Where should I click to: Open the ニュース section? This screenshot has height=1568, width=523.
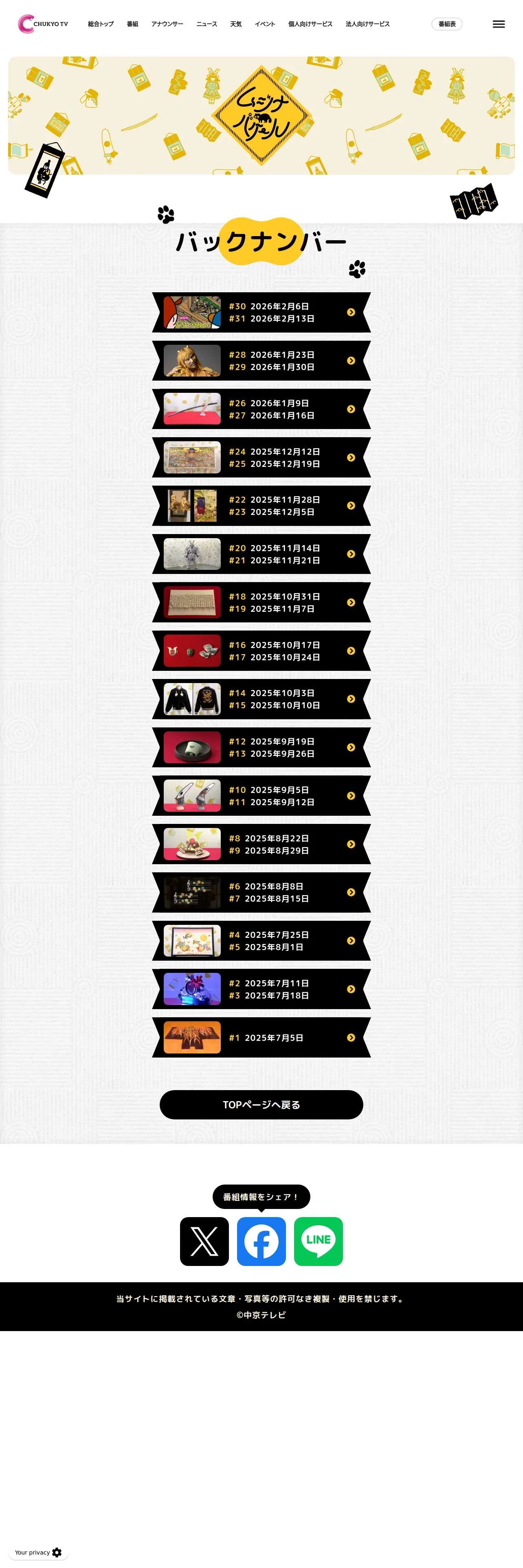(207, 24)
